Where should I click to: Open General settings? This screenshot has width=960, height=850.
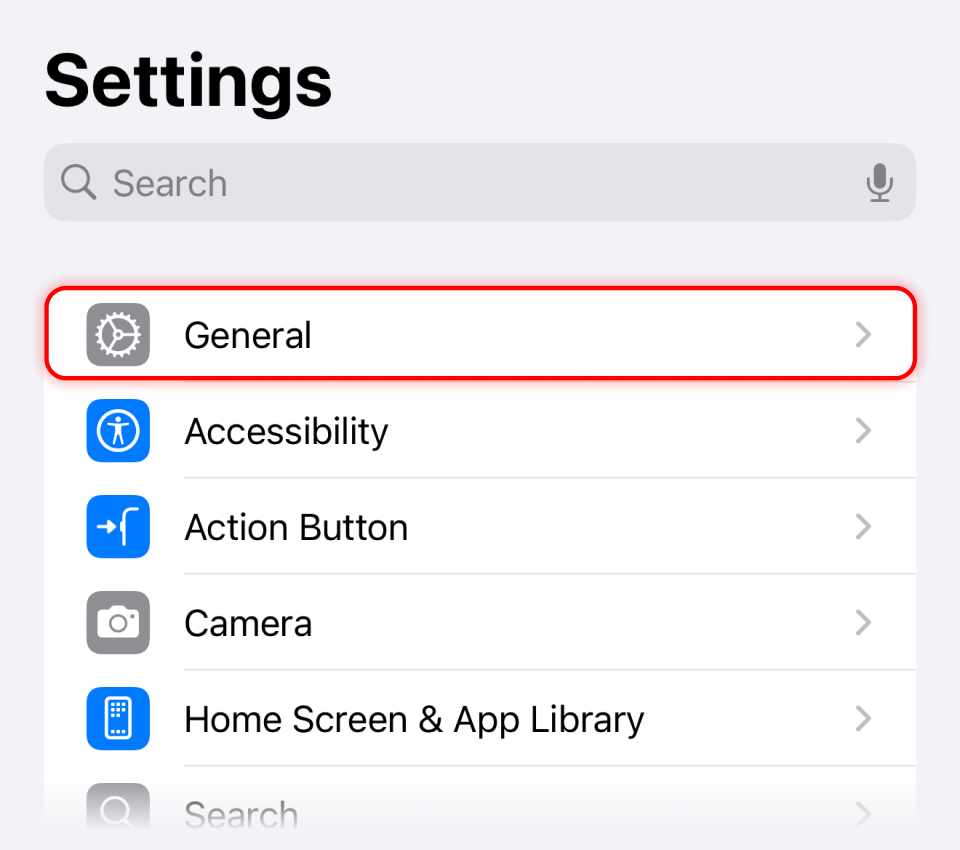(x=480, y=335)
